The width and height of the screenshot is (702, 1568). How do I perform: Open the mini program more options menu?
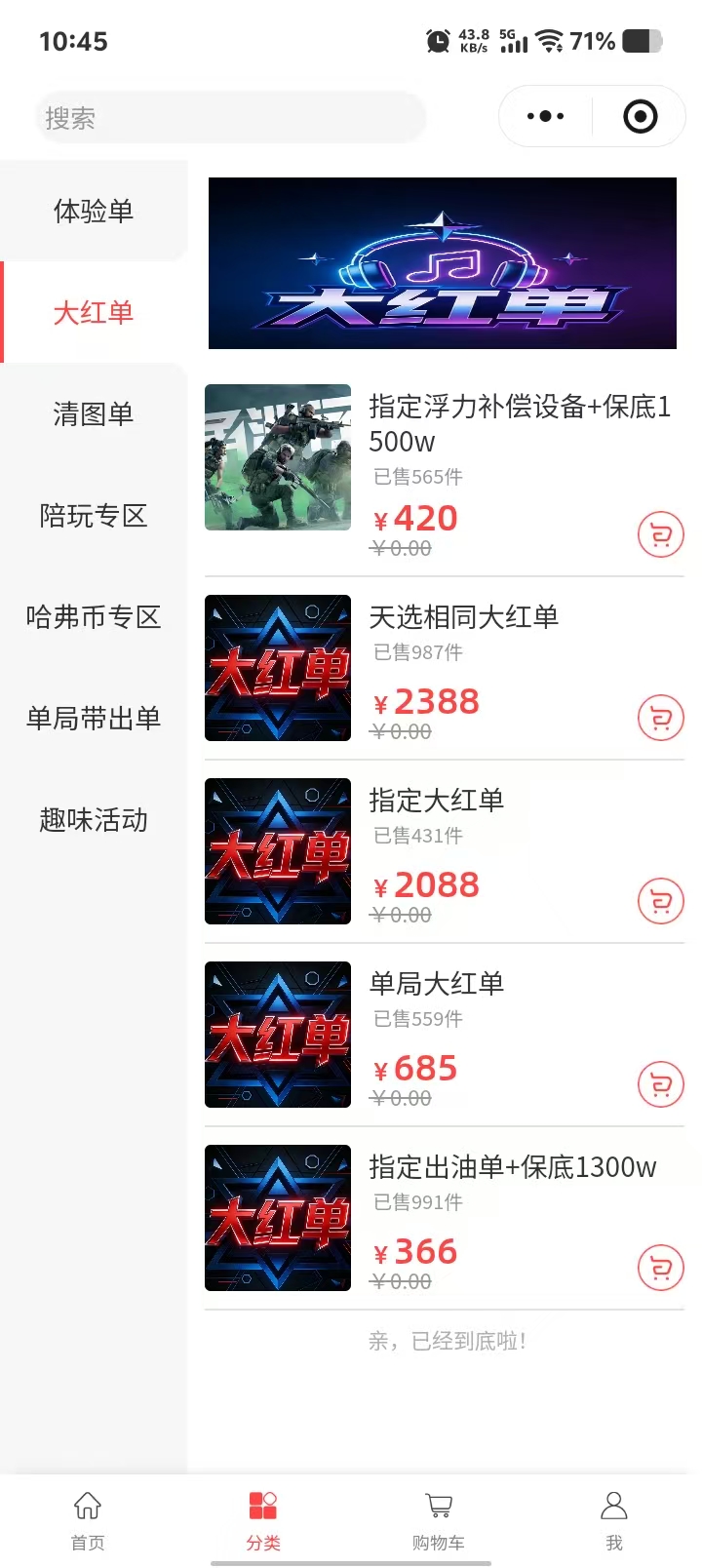(x=545, y=117)
